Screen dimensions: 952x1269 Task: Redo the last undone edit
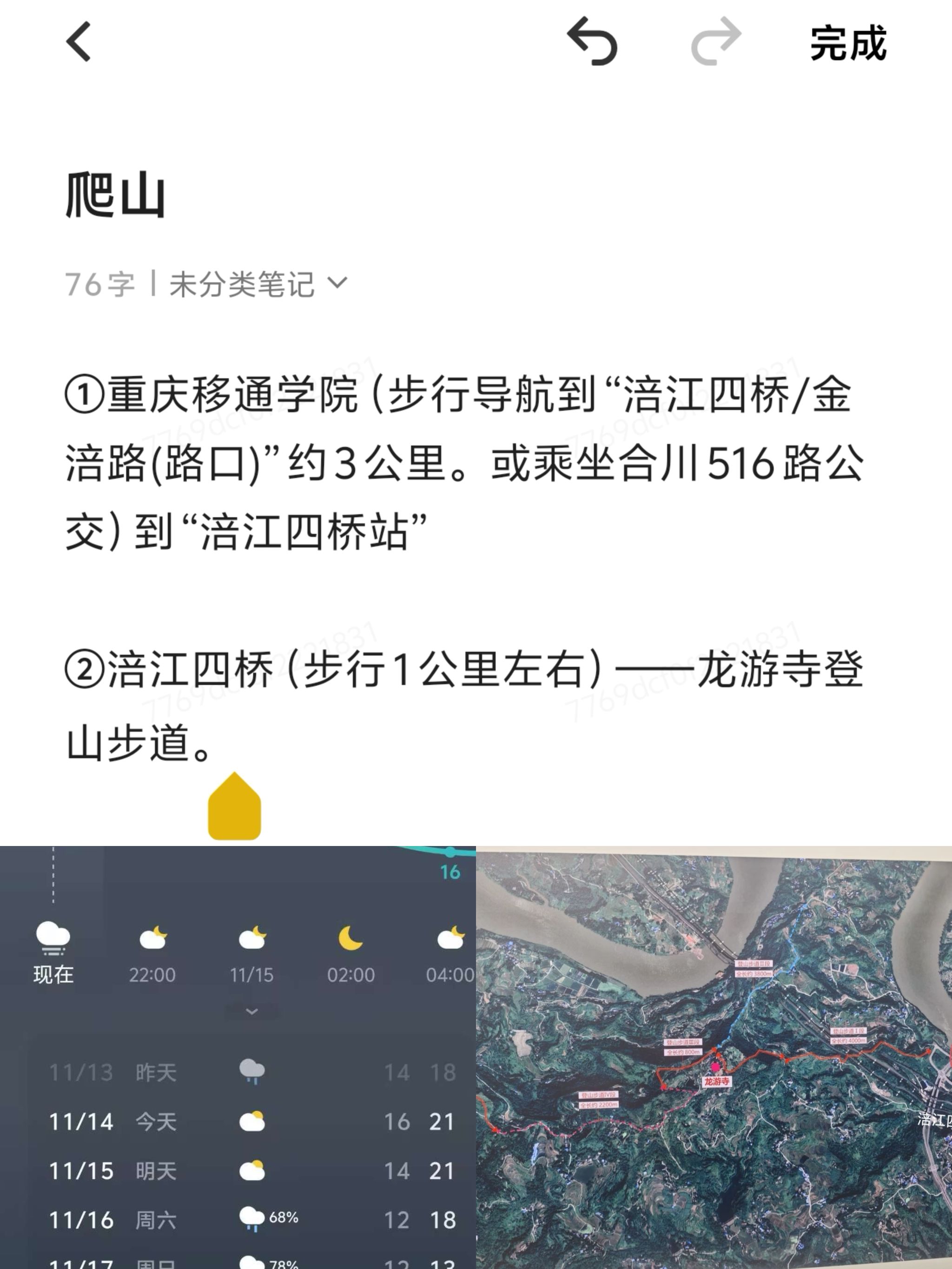715,41
